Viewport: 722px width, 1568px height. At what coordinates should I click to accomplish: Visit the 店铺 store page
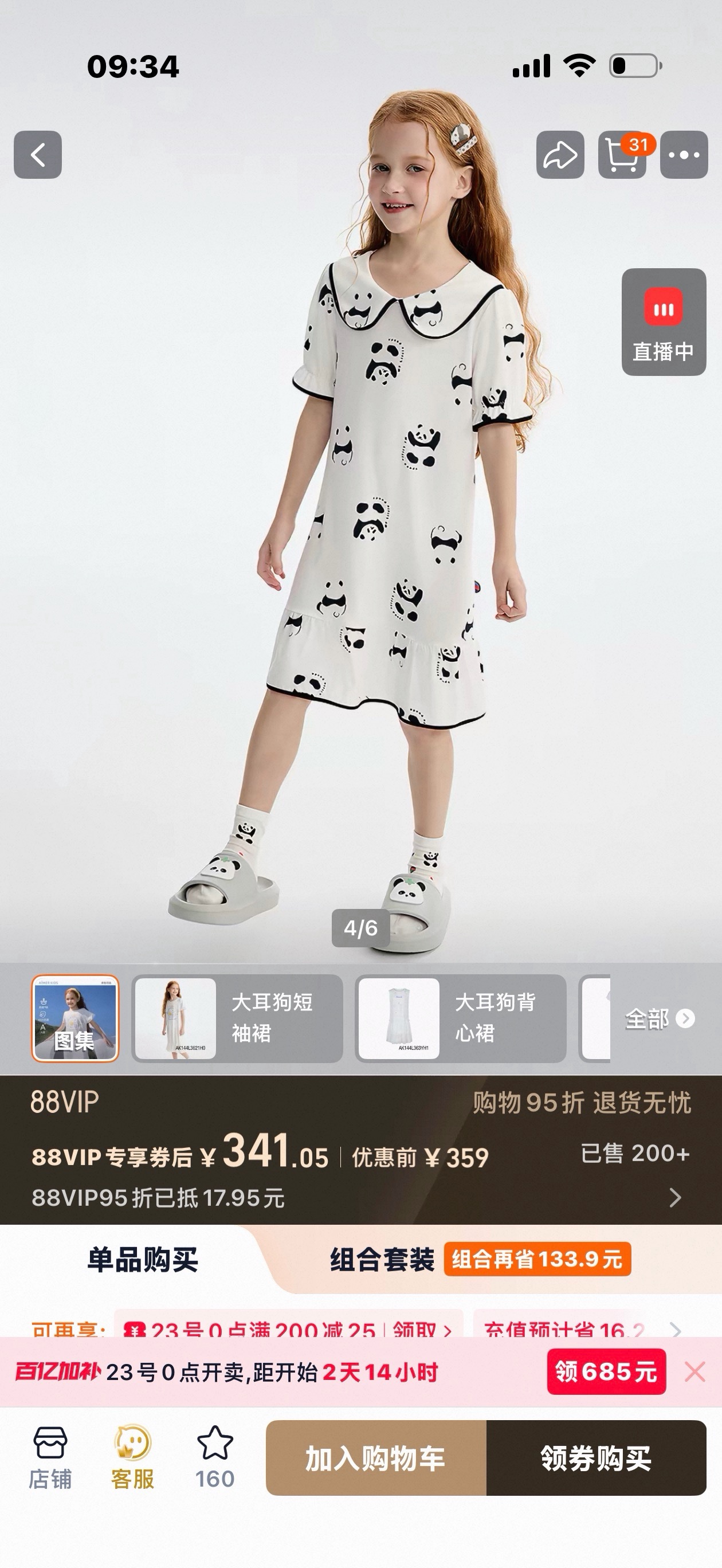(x=50, y=1457)
